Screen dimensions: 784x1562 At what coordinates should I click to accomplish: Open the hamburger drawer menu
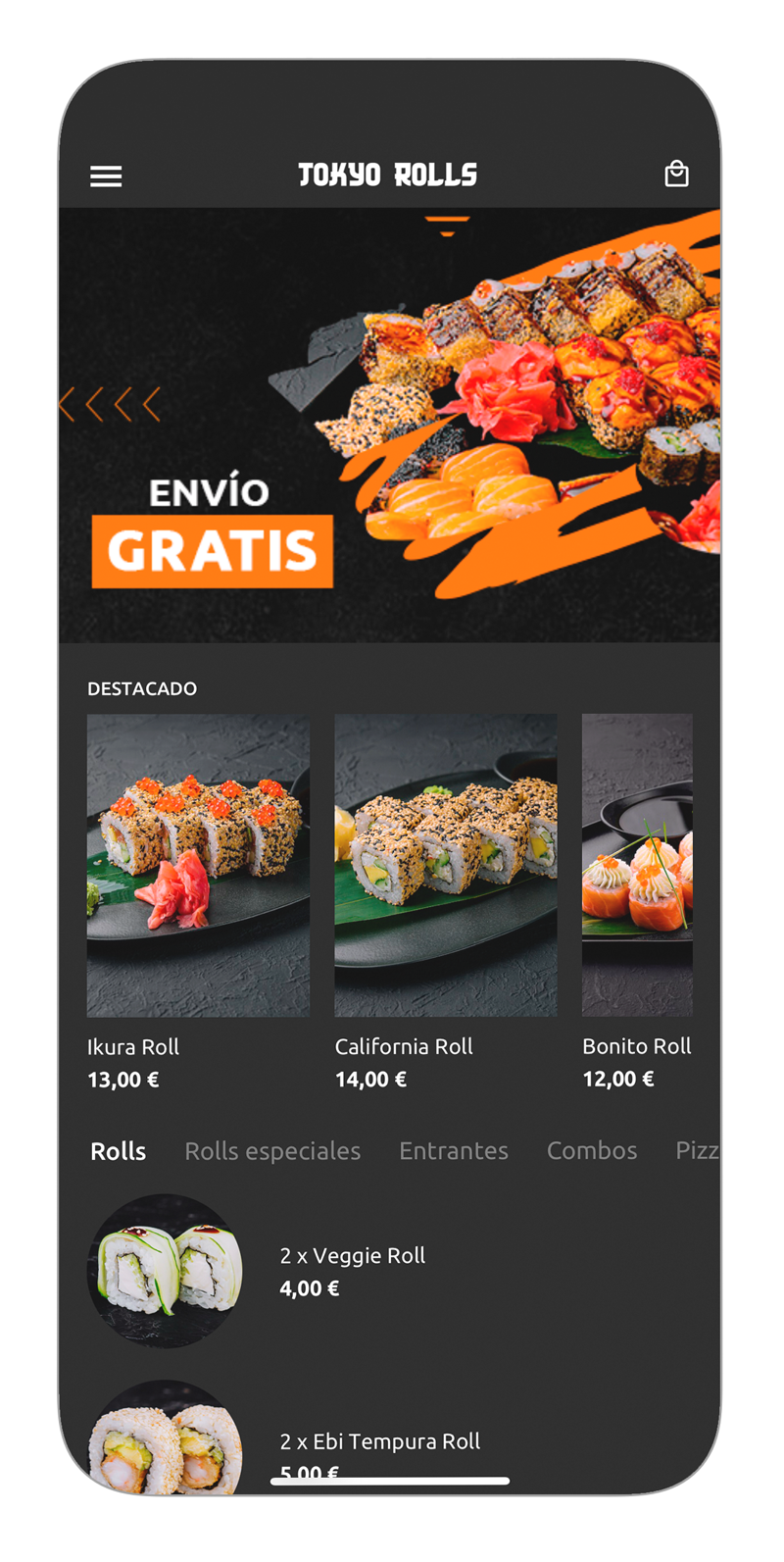tap(106, 176)
